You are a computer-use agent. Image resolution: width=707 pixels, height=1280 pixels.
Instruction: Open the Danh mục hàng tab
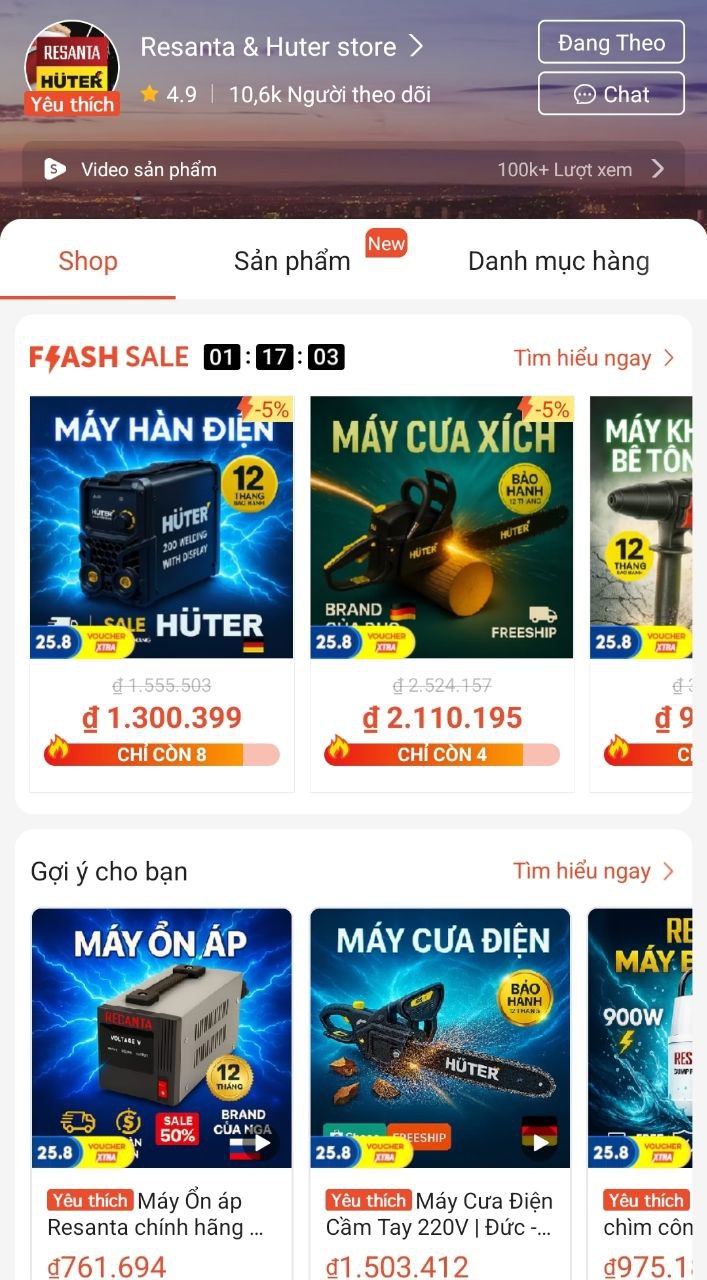pos(558,261)
